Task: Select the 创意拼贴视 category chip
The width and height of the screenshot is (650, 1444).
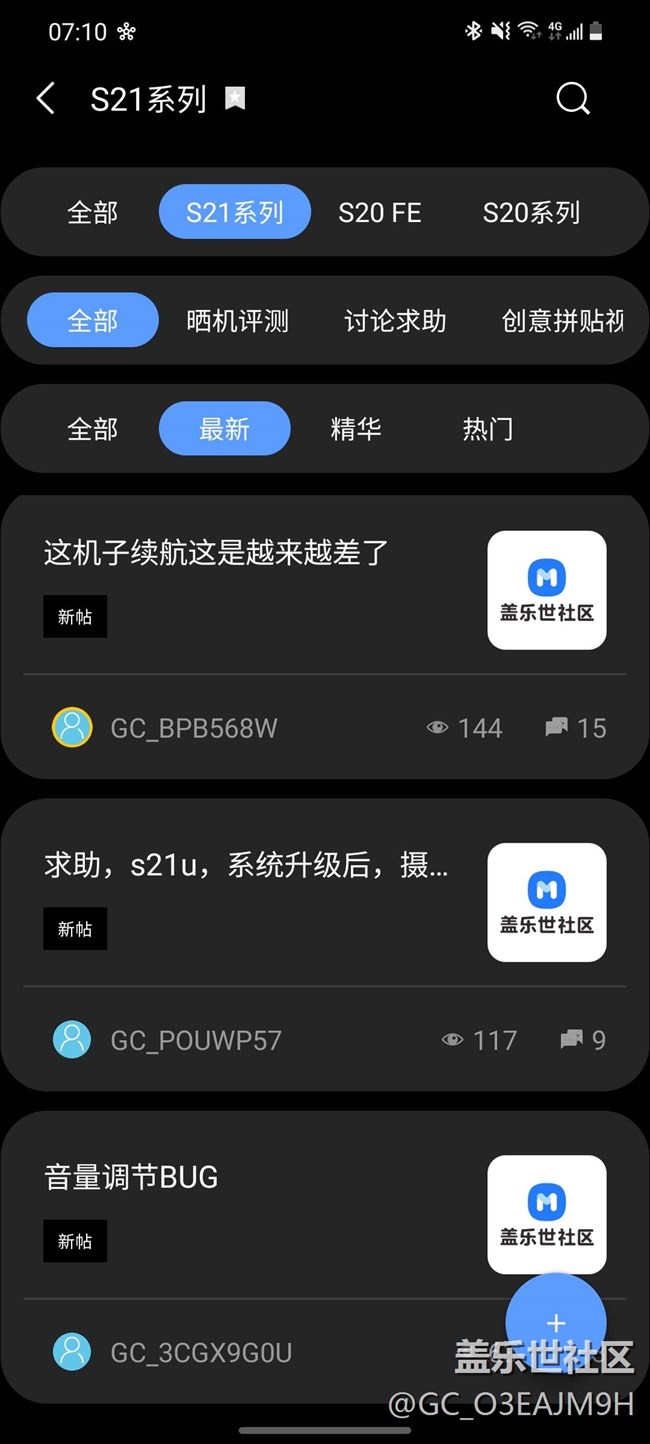Action: pos(563,321)
